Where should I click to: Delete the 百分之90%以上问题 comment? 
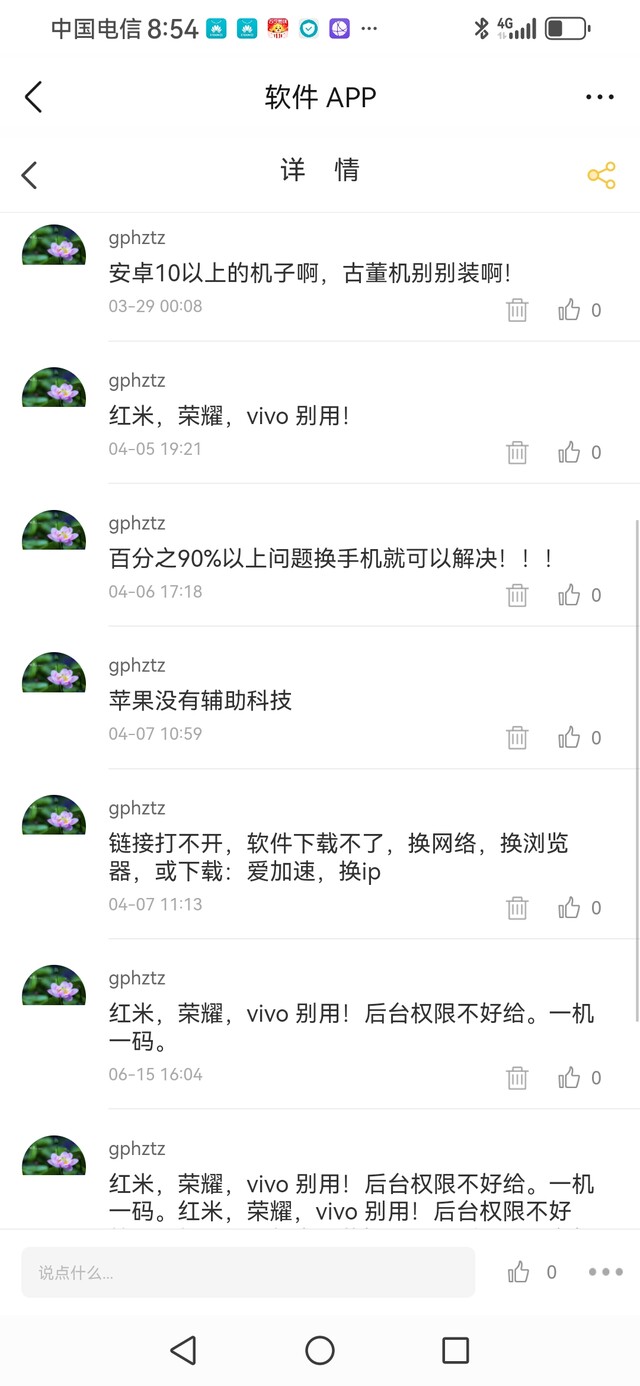[x=517, y=595]
